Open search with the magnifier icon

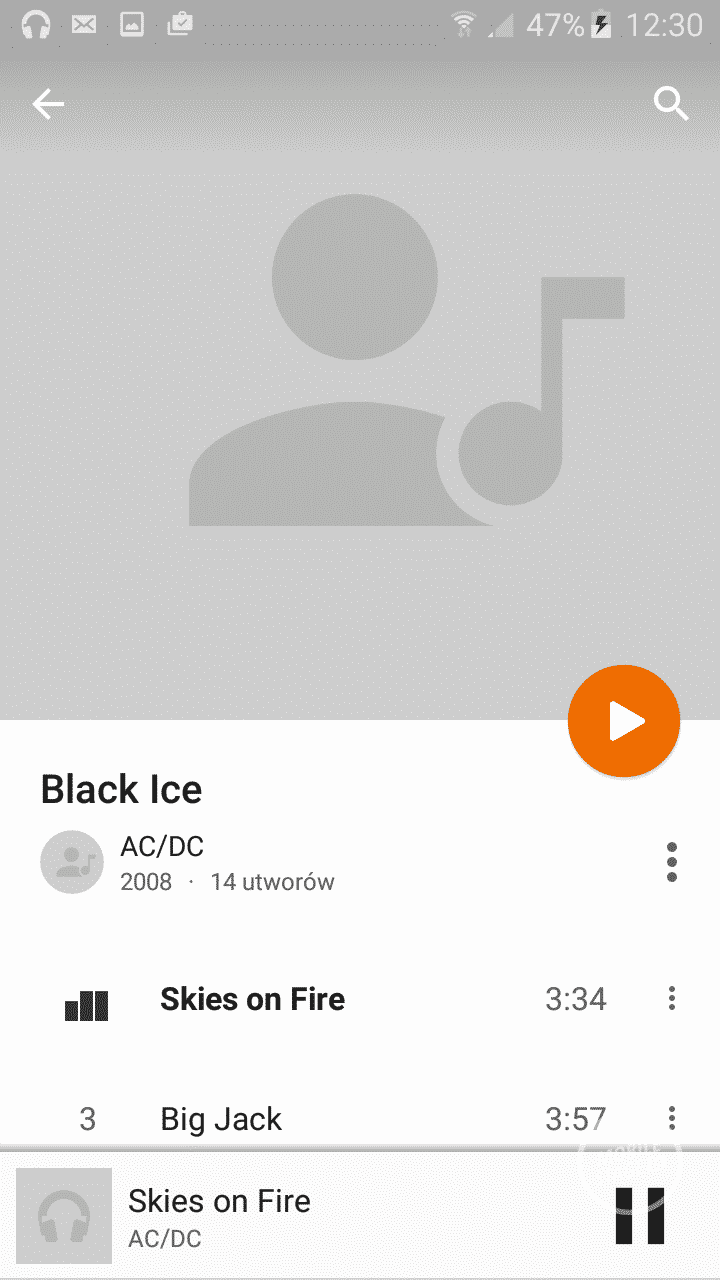pyautogui.click(x=671, y=103)
